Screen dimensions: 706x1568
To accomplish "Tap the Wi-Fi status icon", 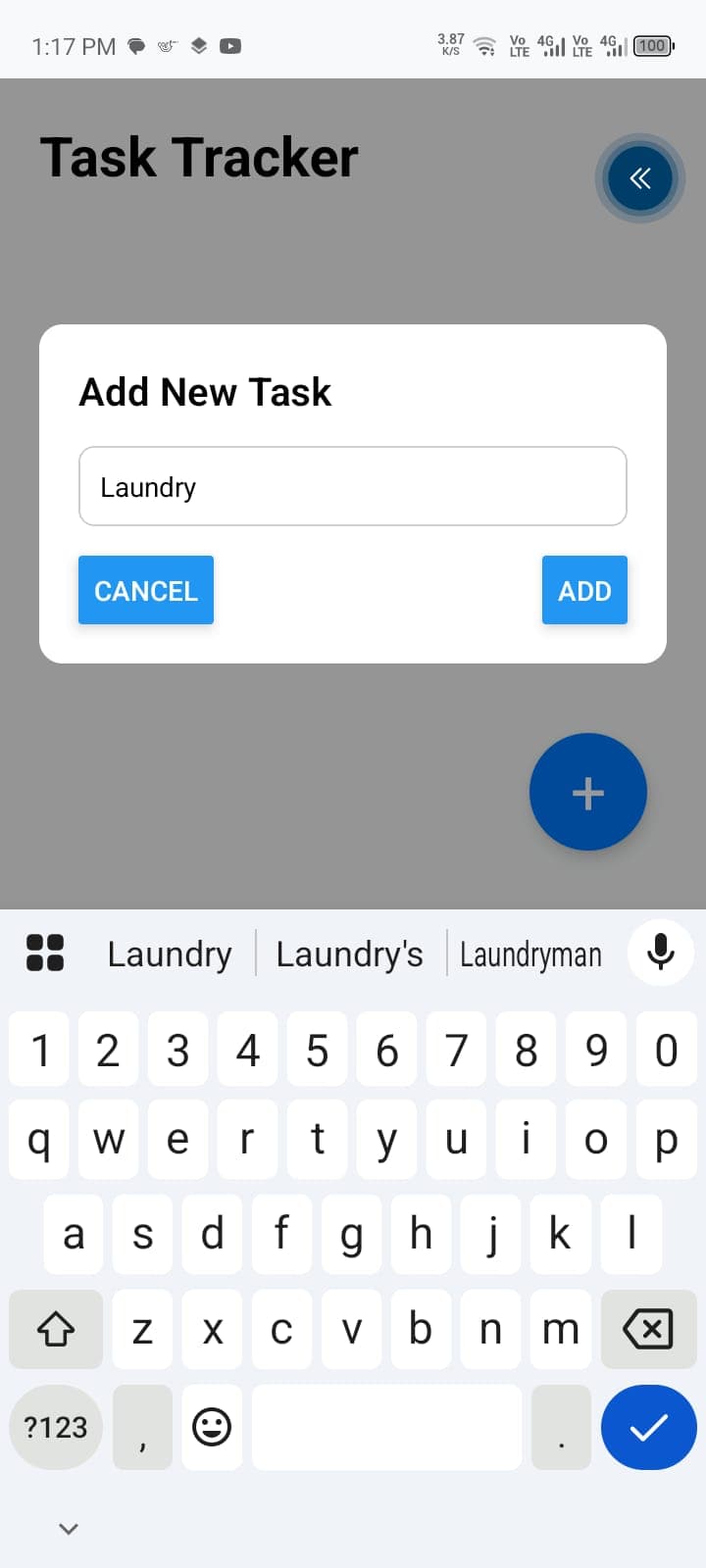I will tap(483, 45).
